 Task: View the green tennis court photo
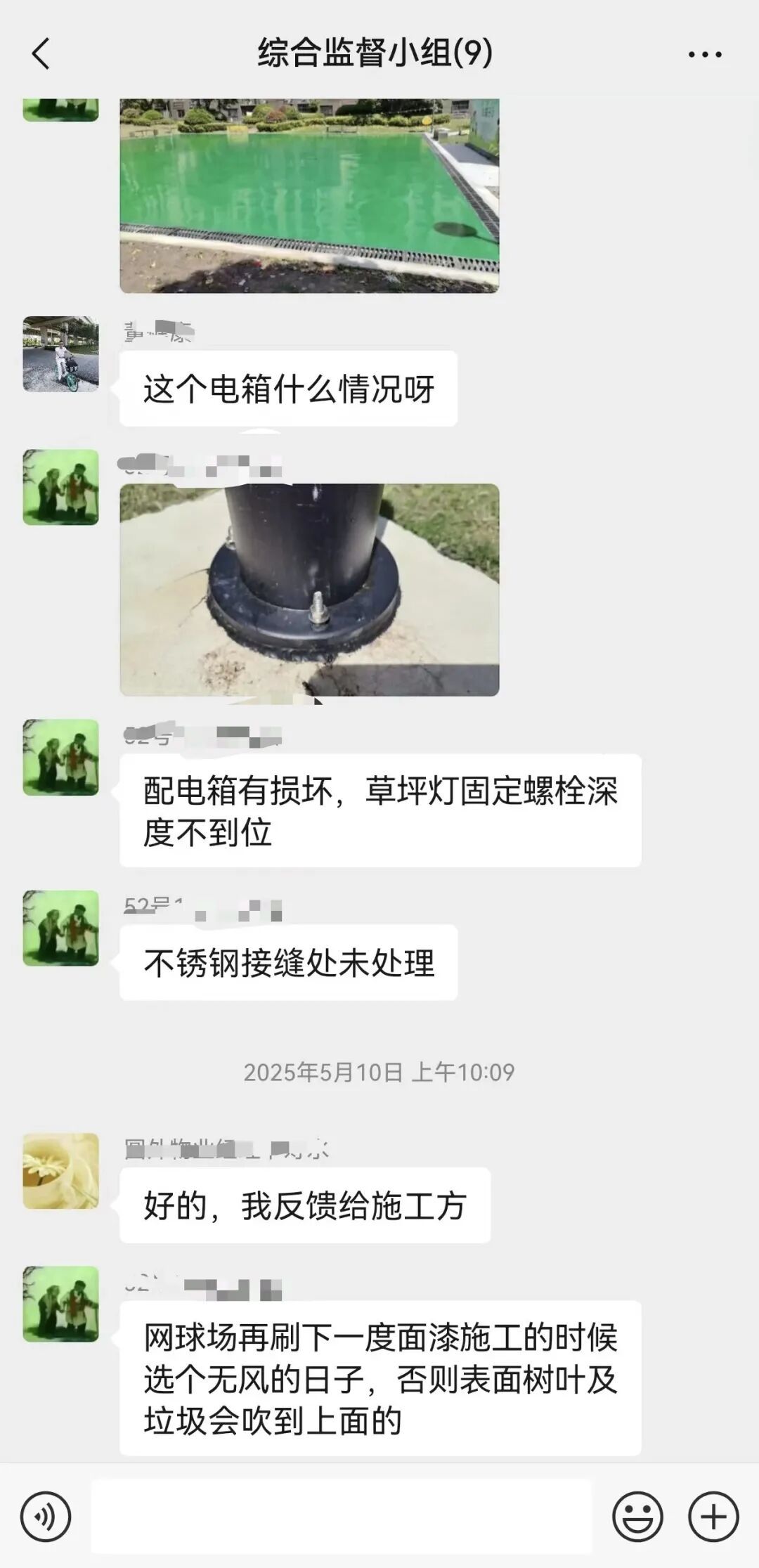coord(309,195)
